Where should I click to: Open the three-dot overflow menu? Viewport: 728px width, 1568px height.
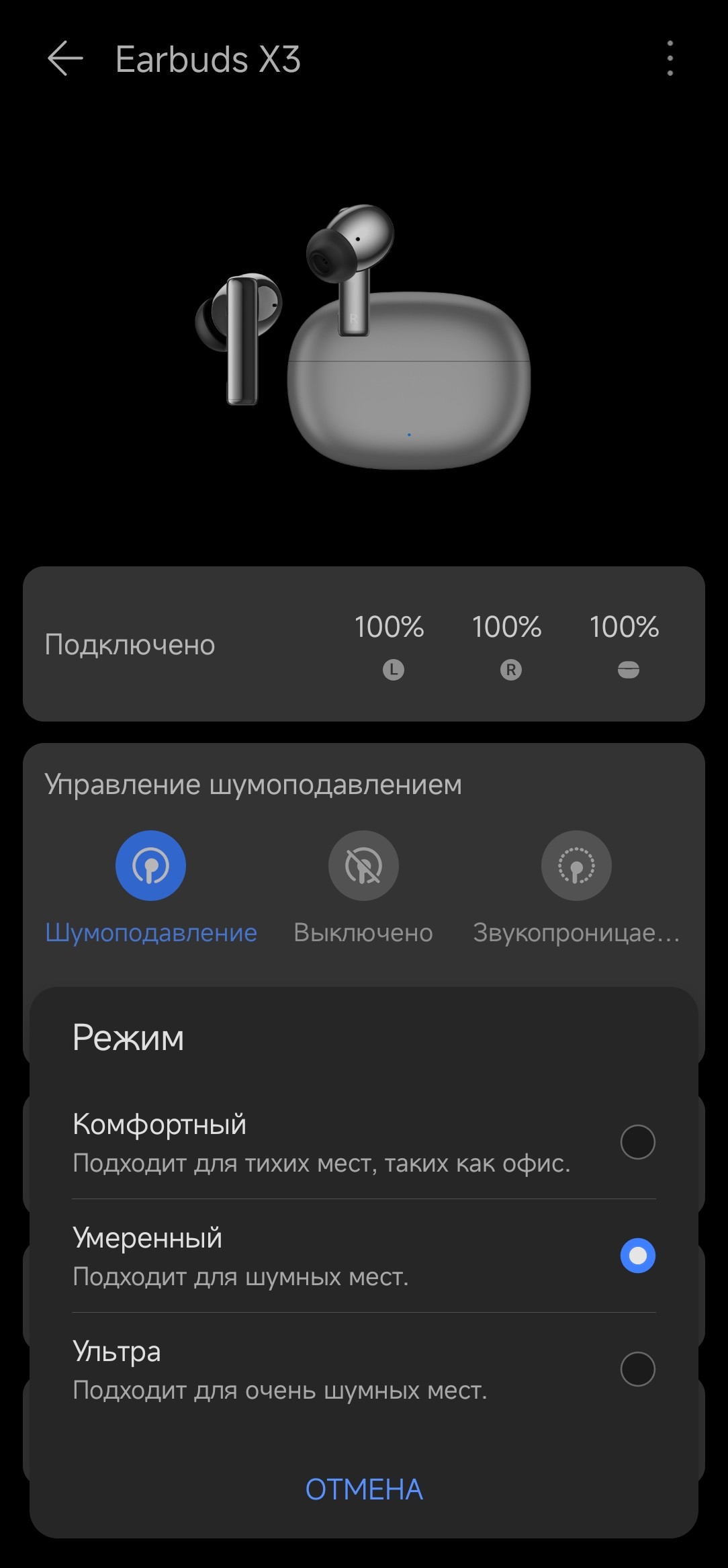pyautogui.click(x=670, y=58)
